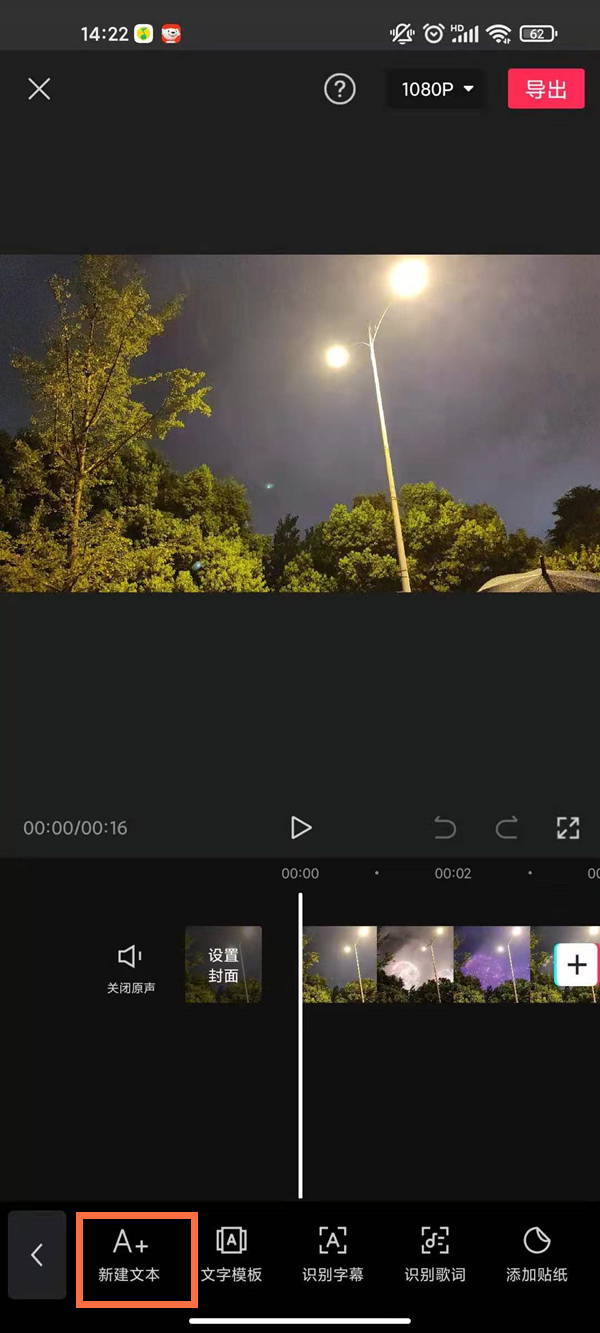Open 添加贴纸 to add stickers
This screenshot has height=1333, width=600.
537,1256
